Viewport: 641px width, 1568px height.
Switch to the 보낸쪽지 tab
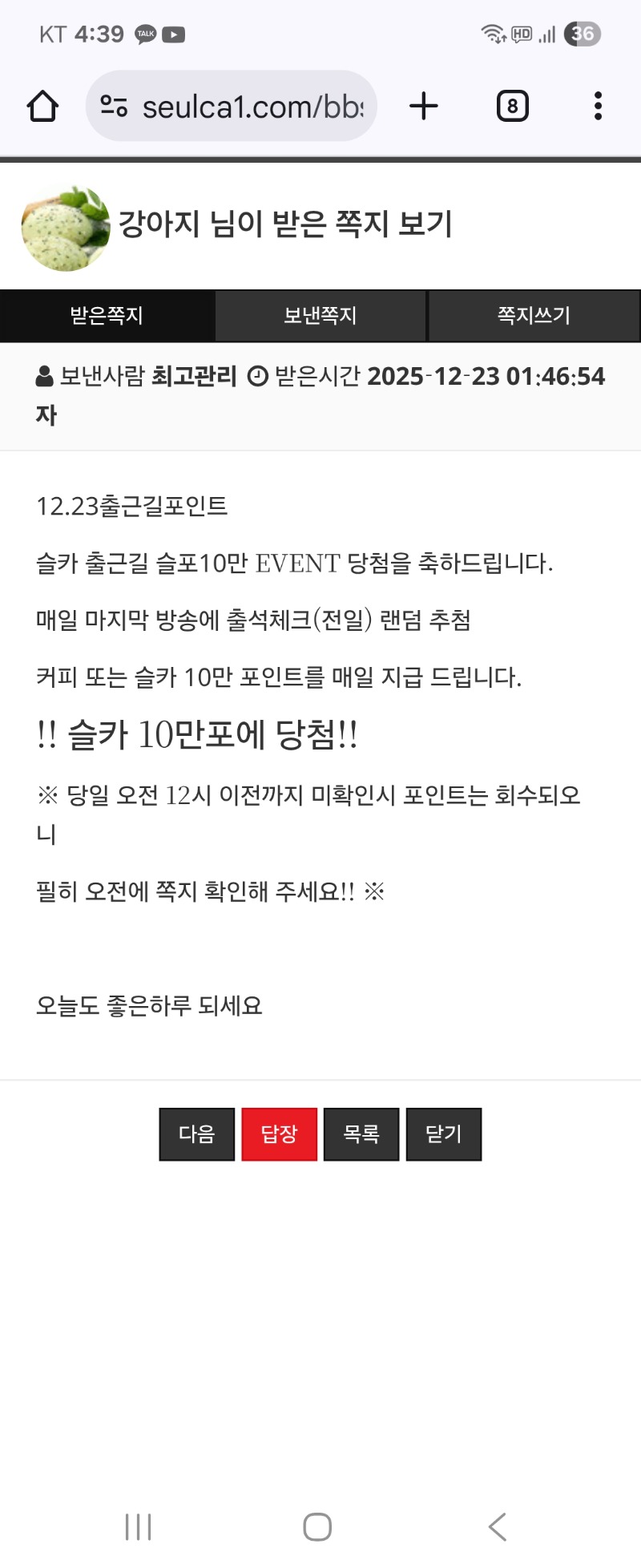tap(320, 316)
